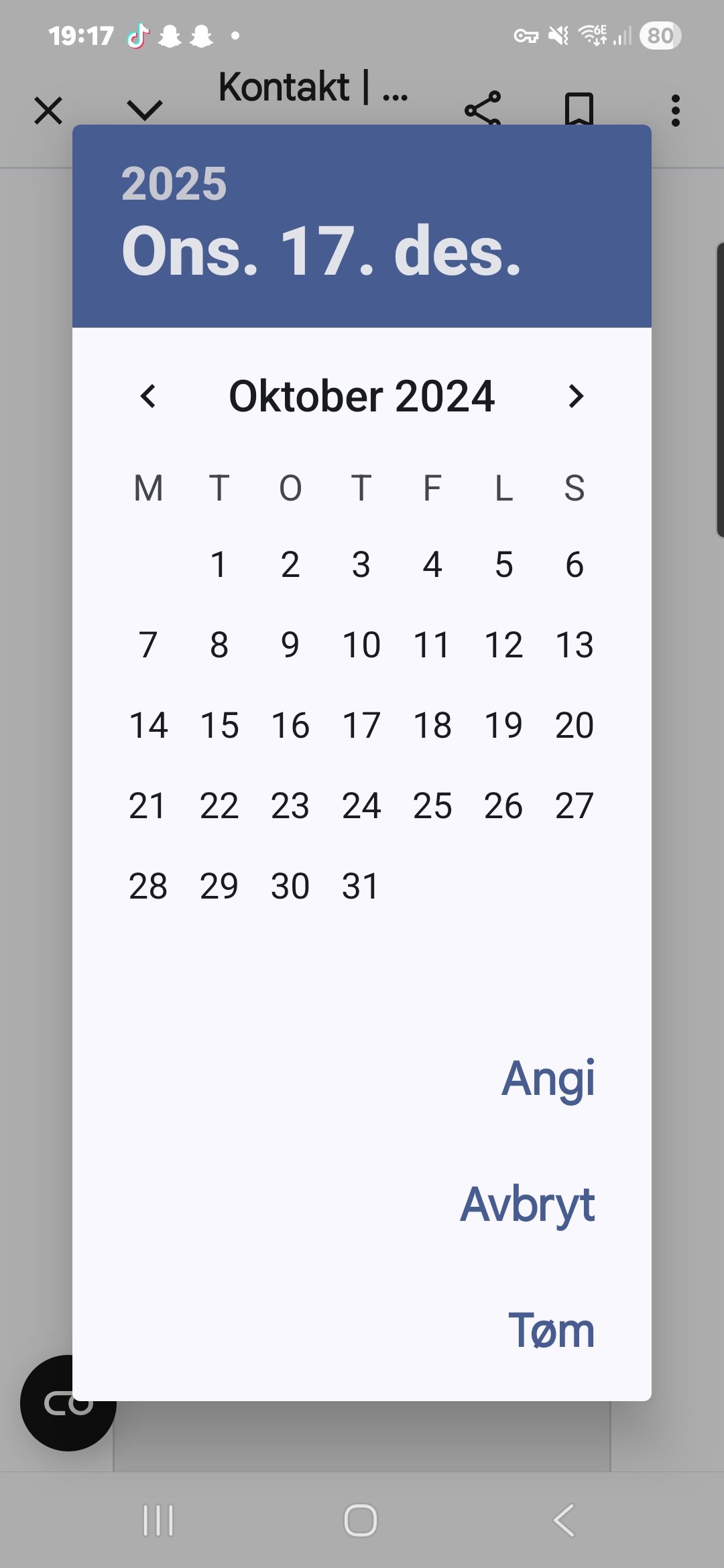Pick day 20 in the calendar
Image resolution: width=724 pixels, height=1568 pixels.
[575, 725]
